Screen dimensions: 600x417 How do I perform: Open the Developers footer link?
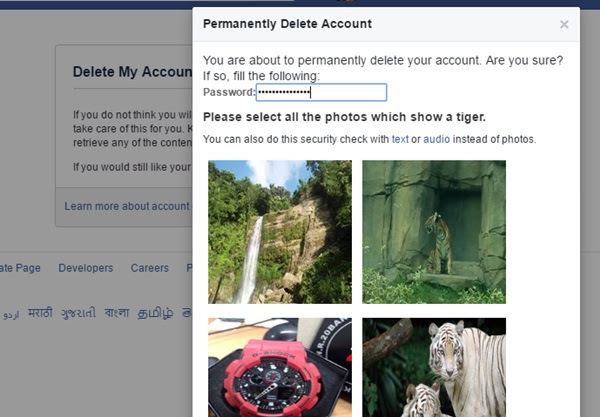pyautogui.click(x=86, y=268)
